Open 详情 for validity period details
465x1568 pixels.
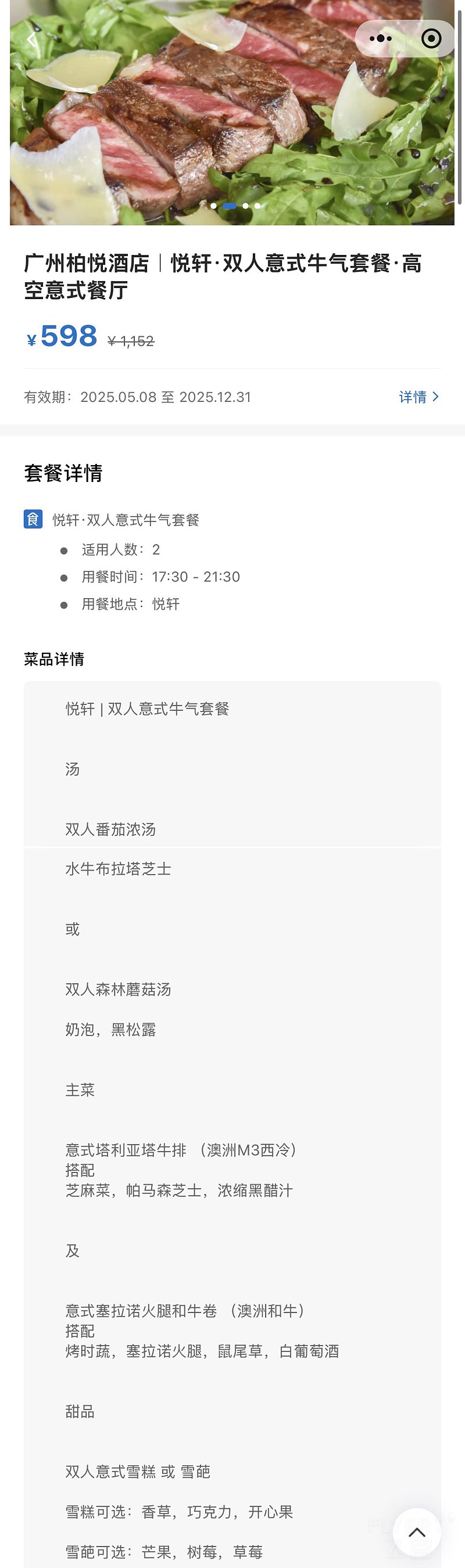pyautogui.click(x=419, y=397)
